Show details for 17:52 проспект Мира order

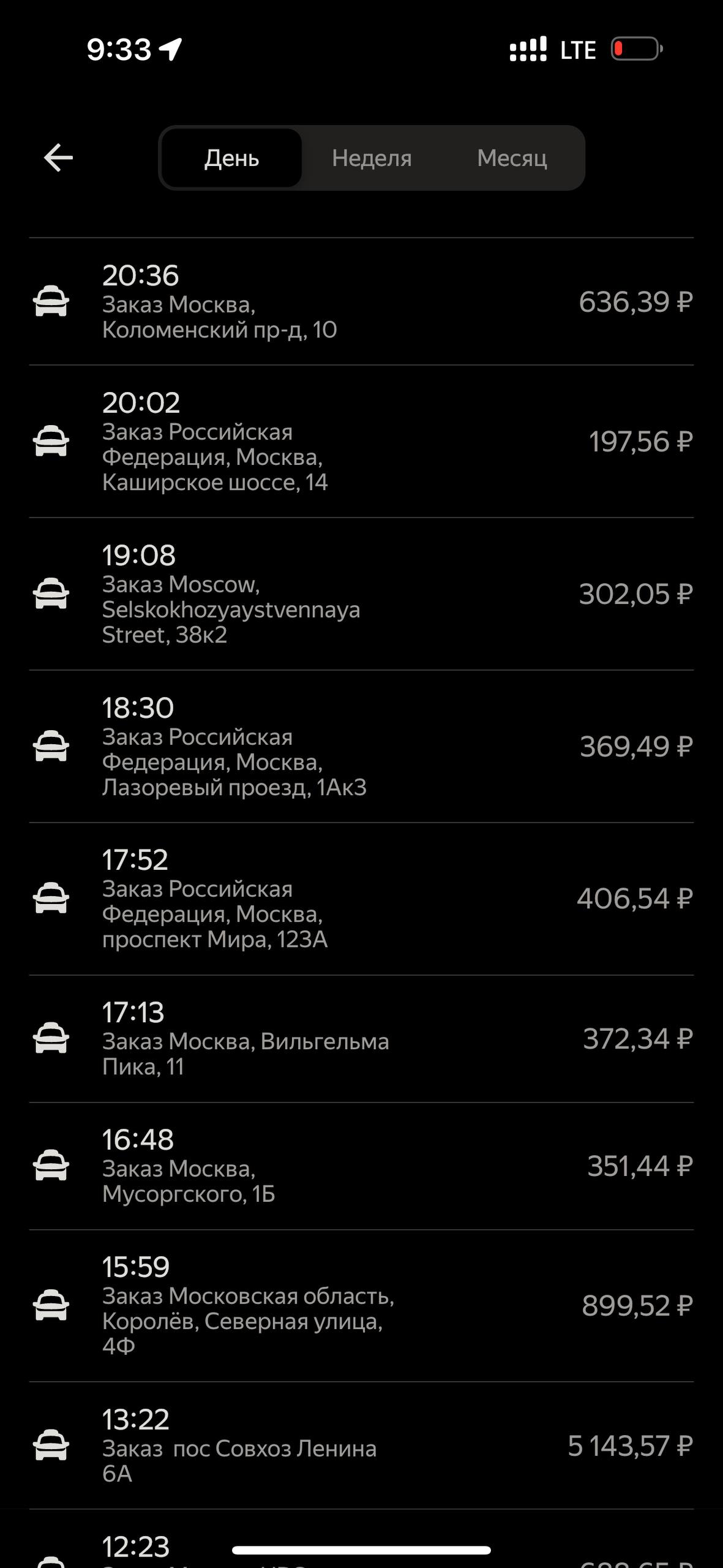coord(361,899)
